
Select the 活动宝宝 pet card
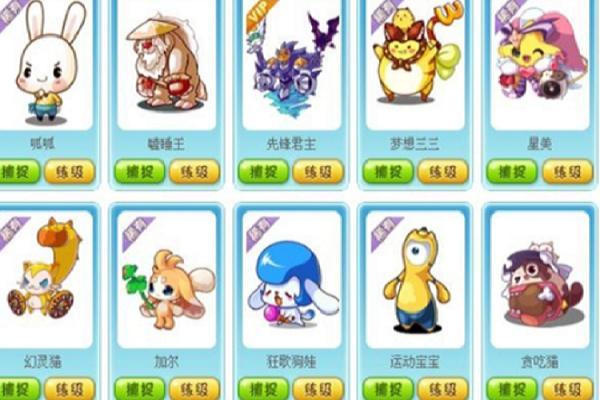click(x=414, y=280)
